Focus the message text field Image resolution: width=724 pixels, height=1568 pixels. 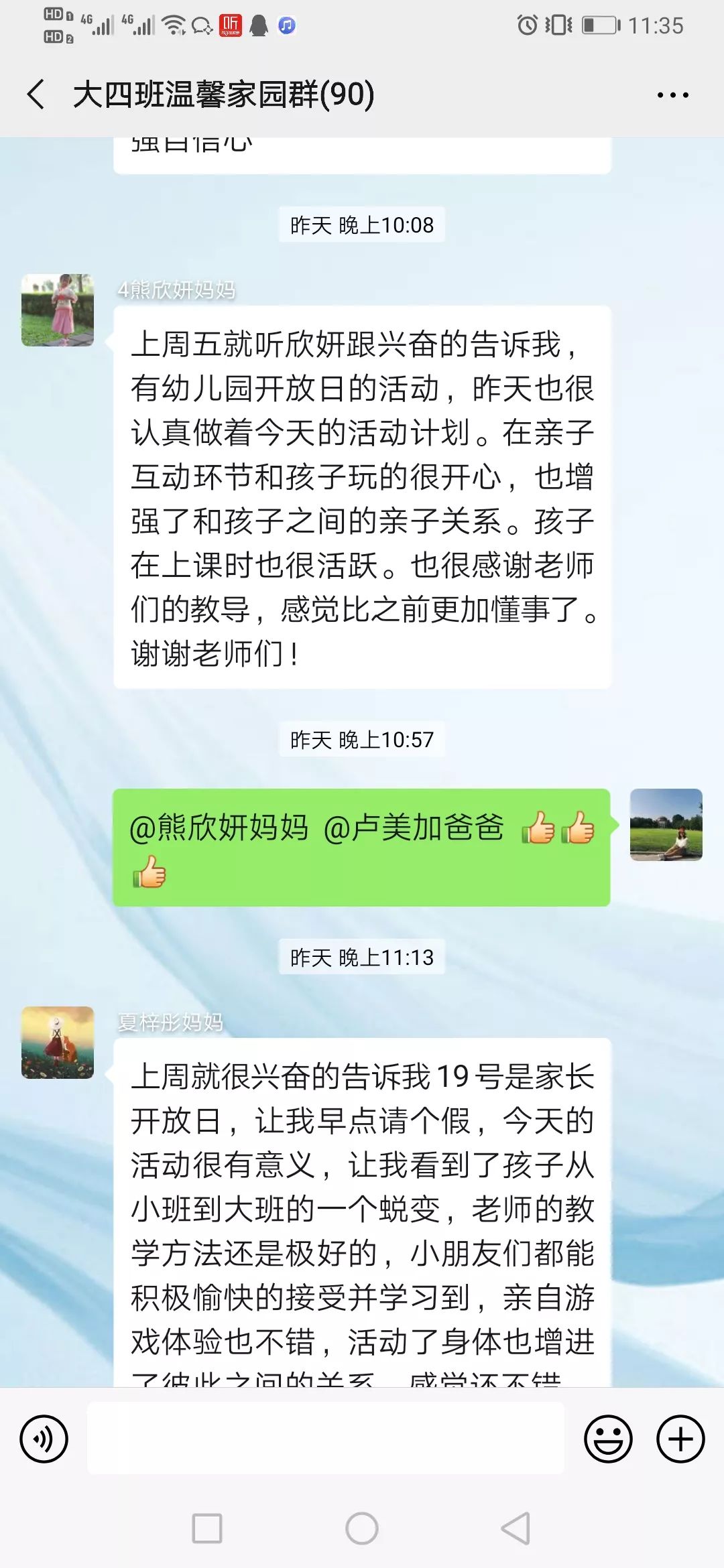pyautogui.click(x=326, y=1438)
